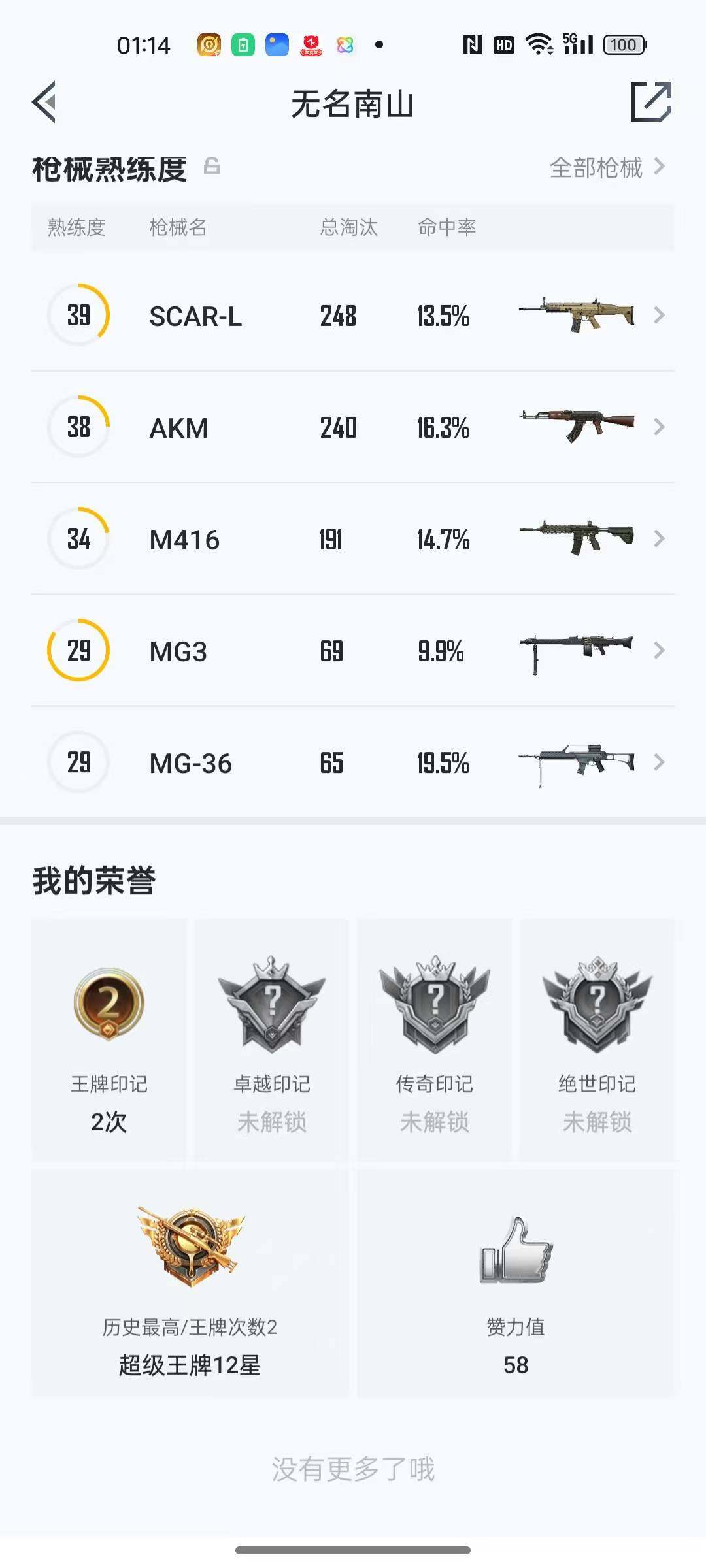
Task: Select the MG-36 weapon icon
Action: pos(579,762)
